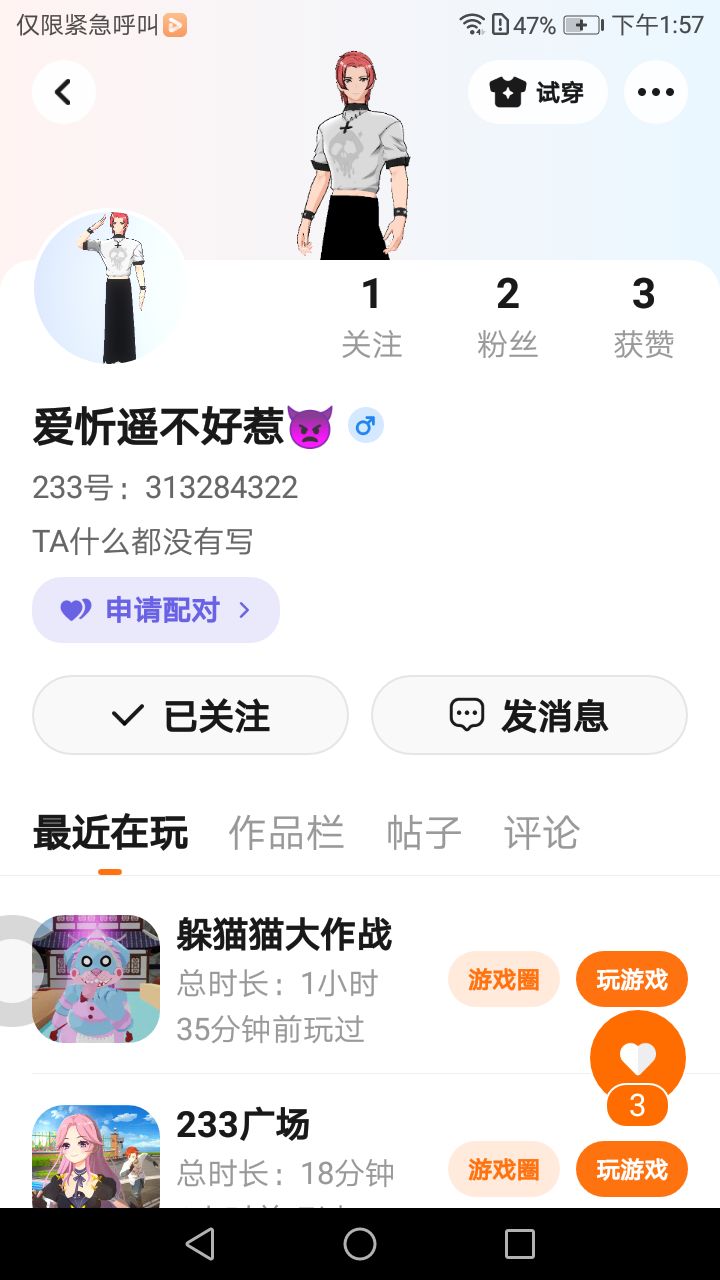Image resolution: width=720 pixels, height=1280 pixels.
Task: Tap the 试穿 try-on button
Action: (x=537, y=92)
